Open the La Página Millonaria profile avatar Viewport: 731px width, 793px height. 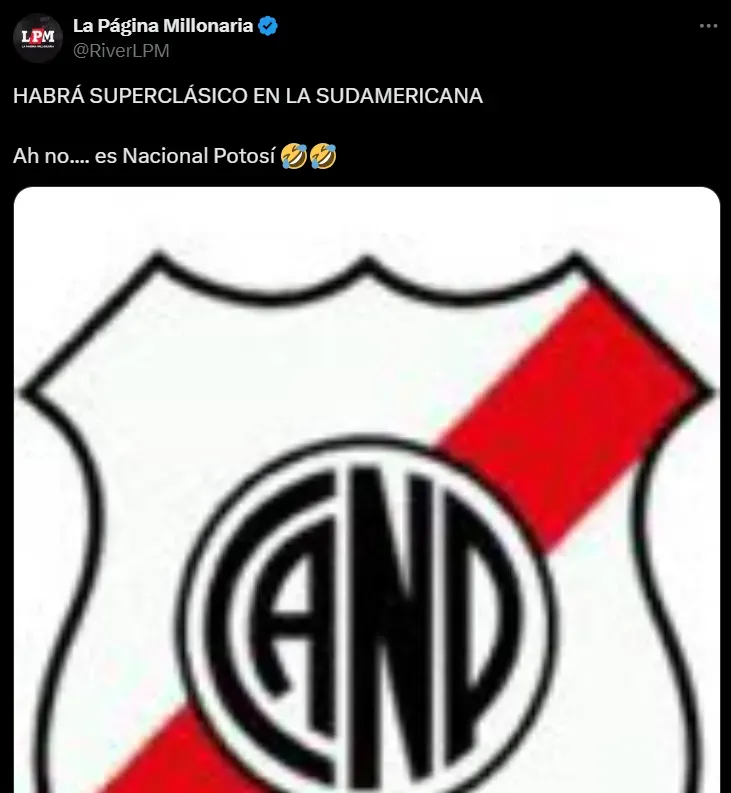[38, 38]
